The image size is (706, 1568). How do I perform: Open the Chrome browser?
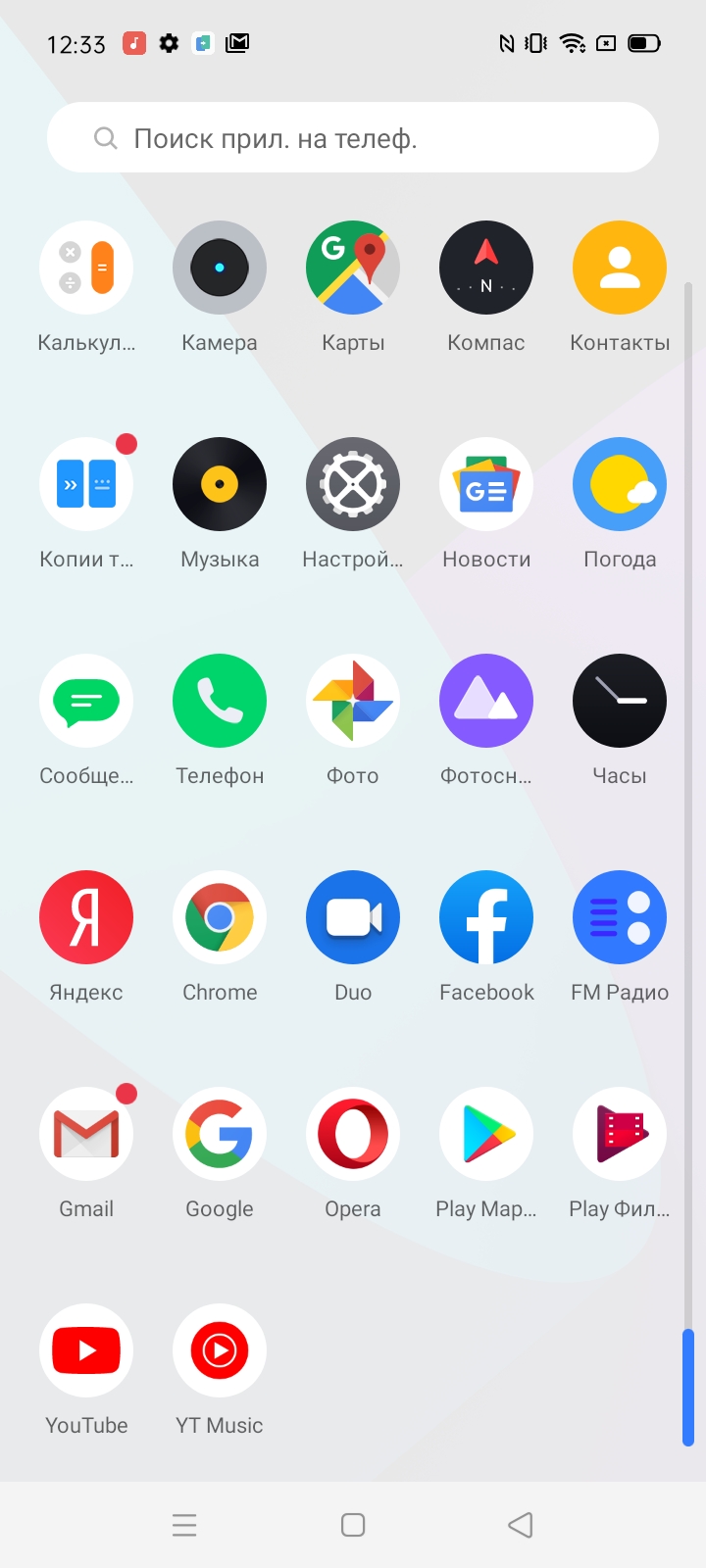coord(220,917)
